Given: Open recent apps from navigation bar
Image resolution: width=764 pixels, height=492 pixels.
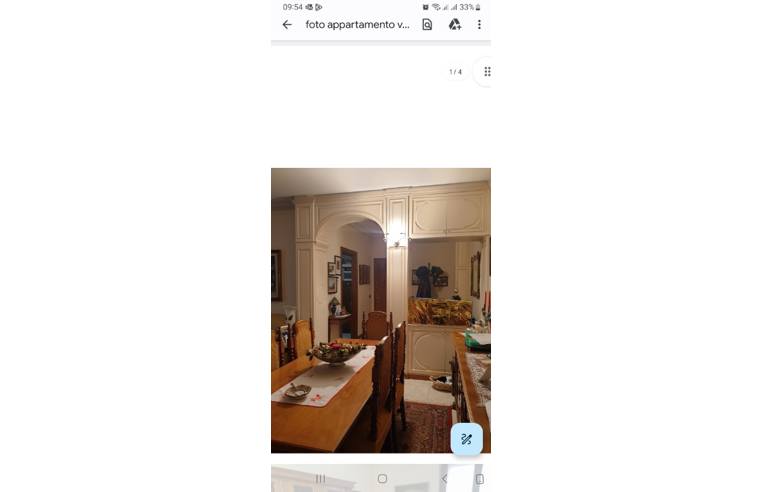Looking at the screenshot, I should [x=320, y=479].
